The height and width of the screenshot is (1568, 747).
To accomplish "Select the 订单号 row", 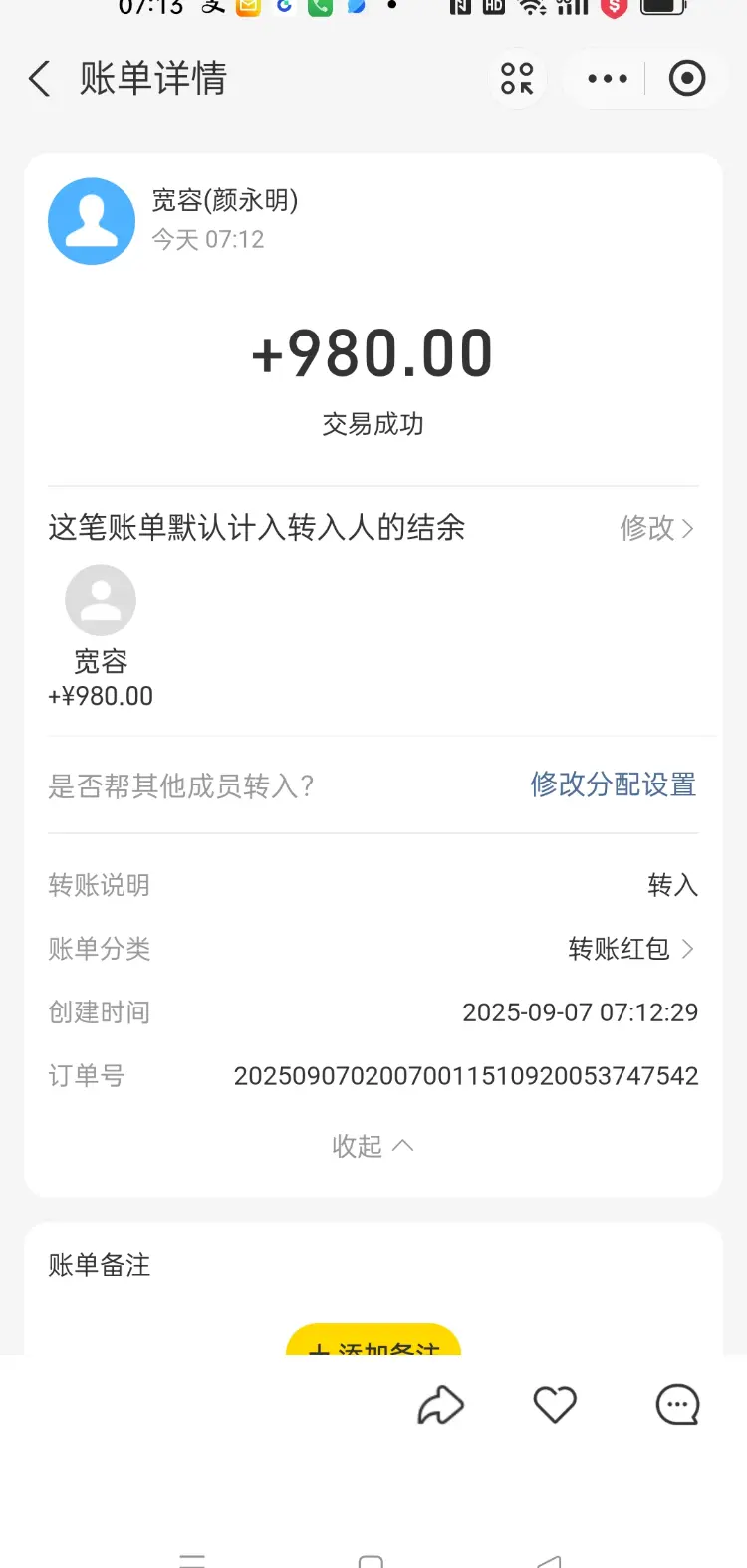I will tap(373, 1075).
